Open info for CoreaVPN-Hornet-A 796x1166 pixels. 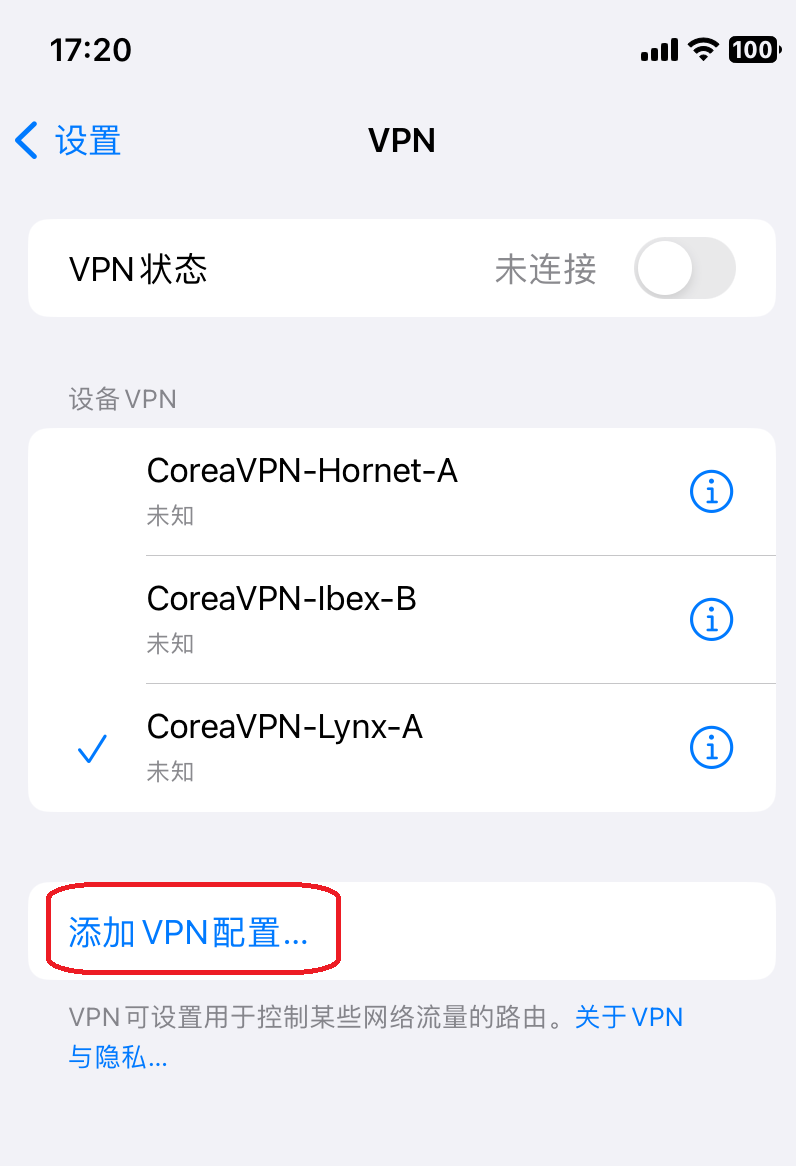(712, 491)
